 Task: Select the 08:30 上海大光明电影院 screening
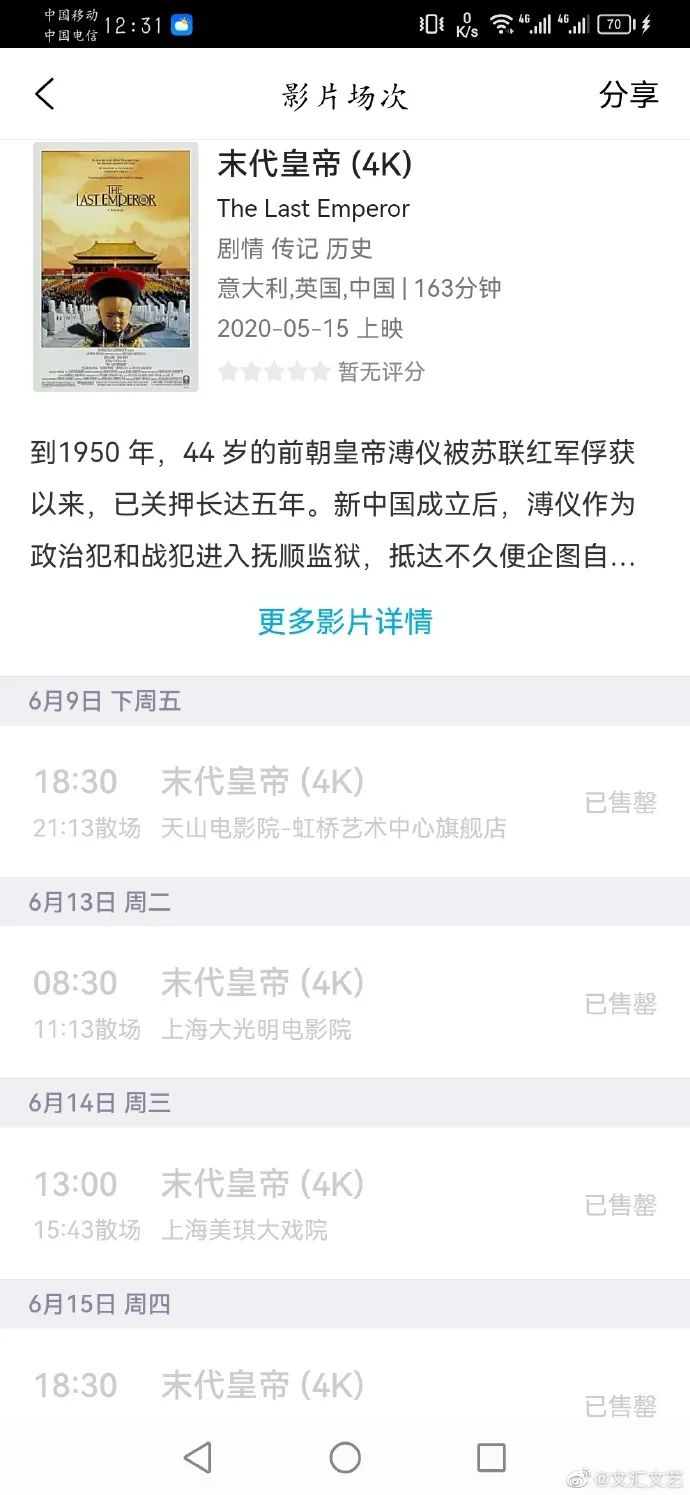[x=345, y=1002]
